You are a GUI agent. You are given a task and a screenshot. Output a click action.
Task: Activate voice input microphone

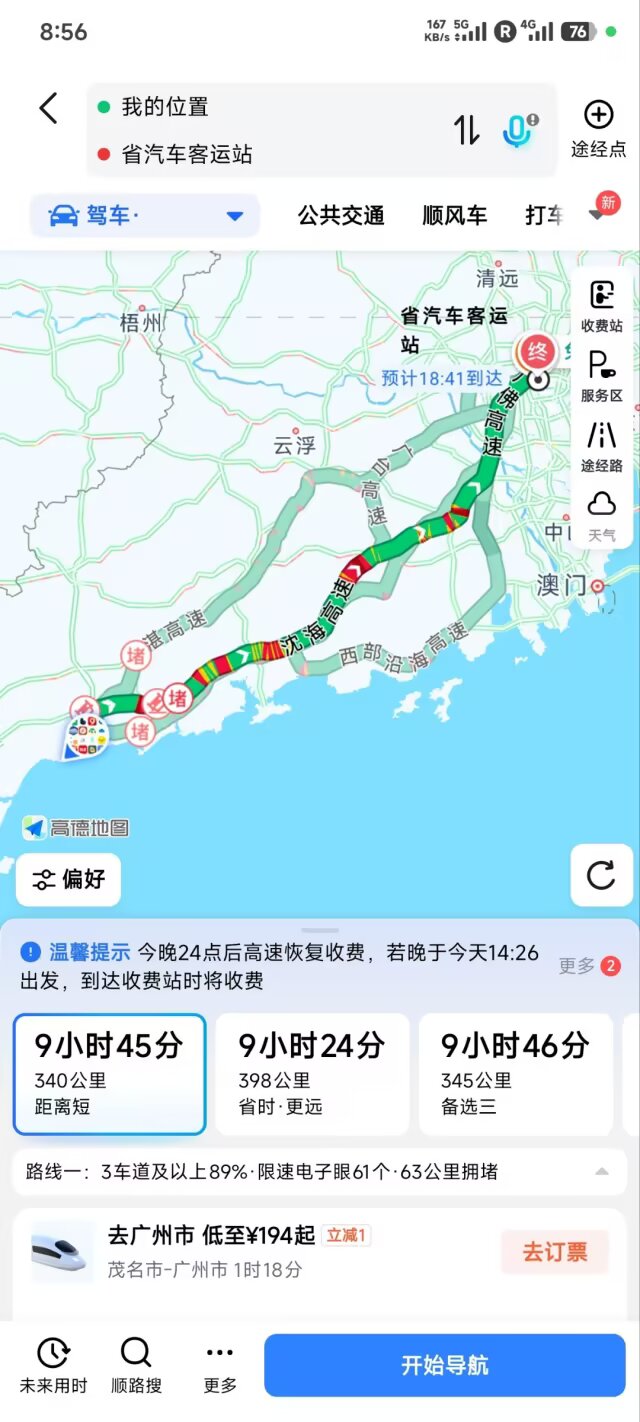pos(518,130)
